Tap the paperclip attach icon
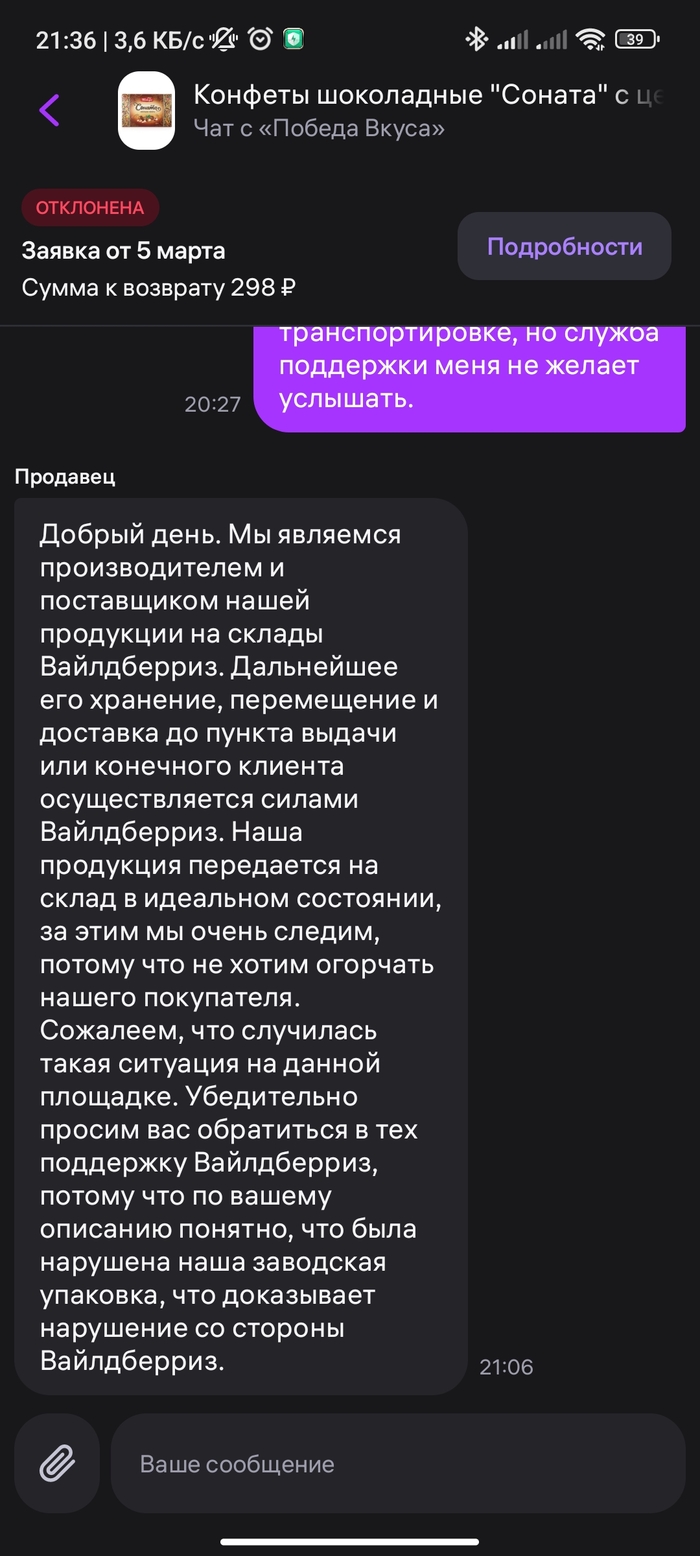 click(x=57, y=1464)
